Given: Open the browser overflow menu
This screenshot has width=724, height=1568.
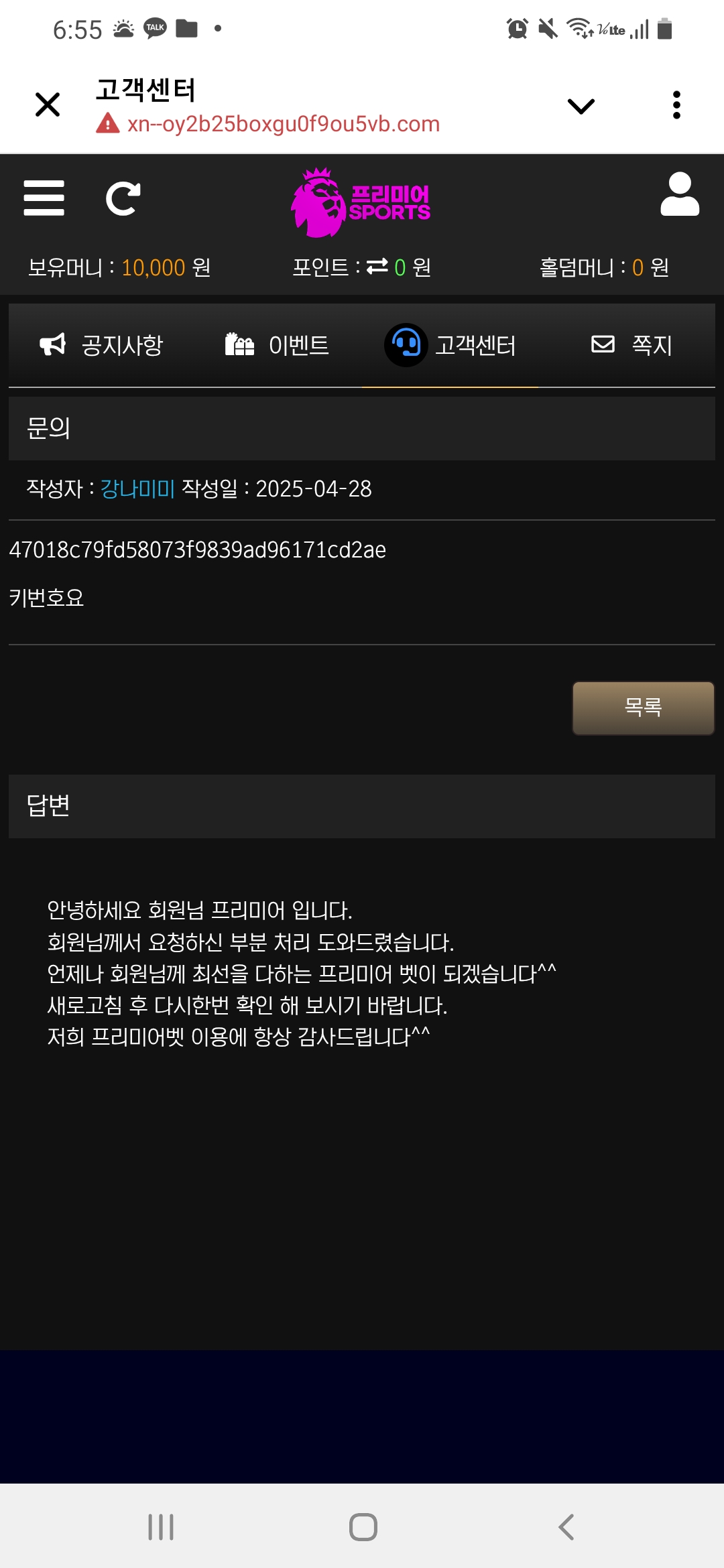Looking at the screenshot, I should click(676, 105).
